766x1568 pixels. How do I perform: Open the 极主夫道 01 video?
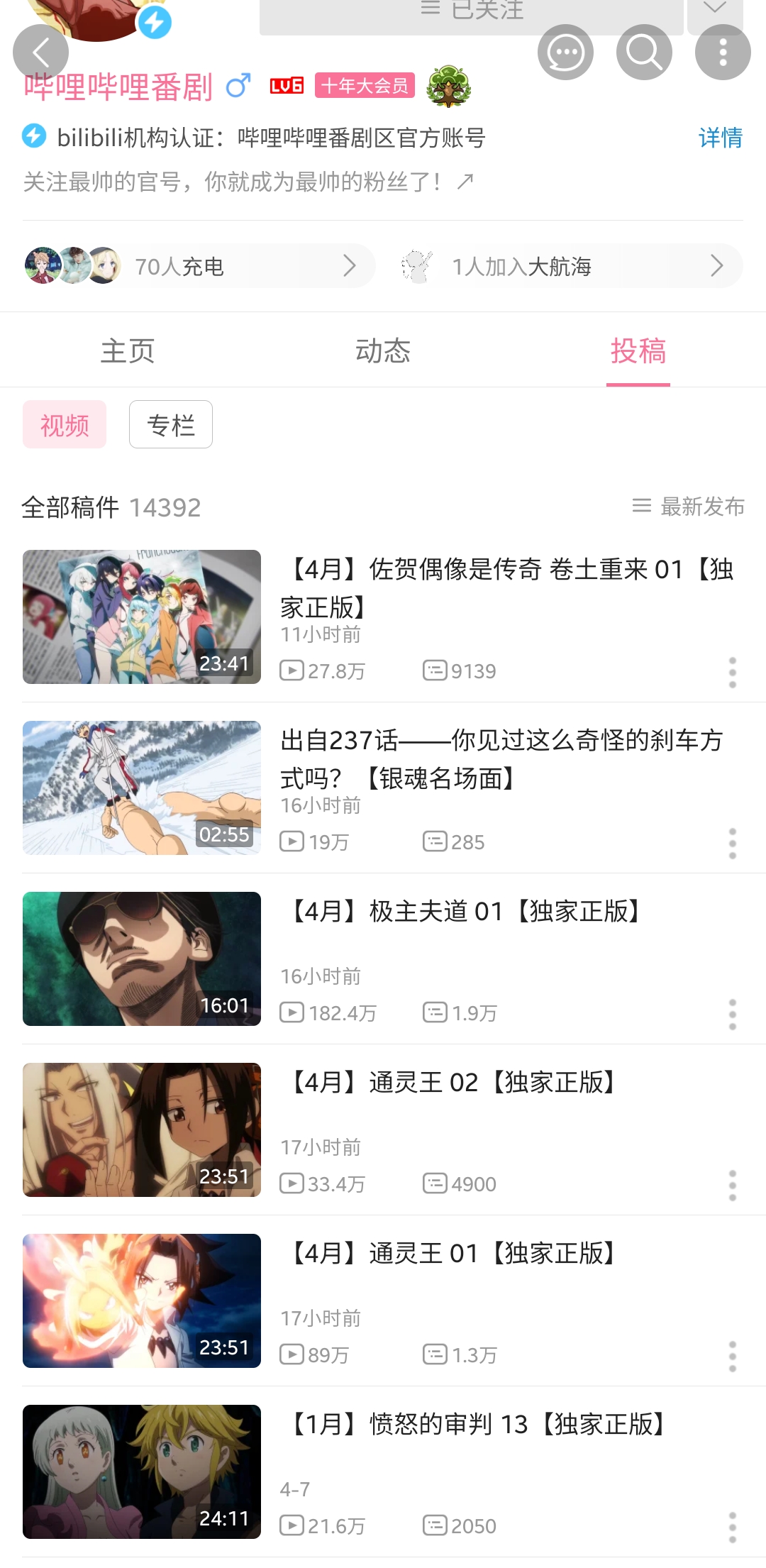coord(465,912)
